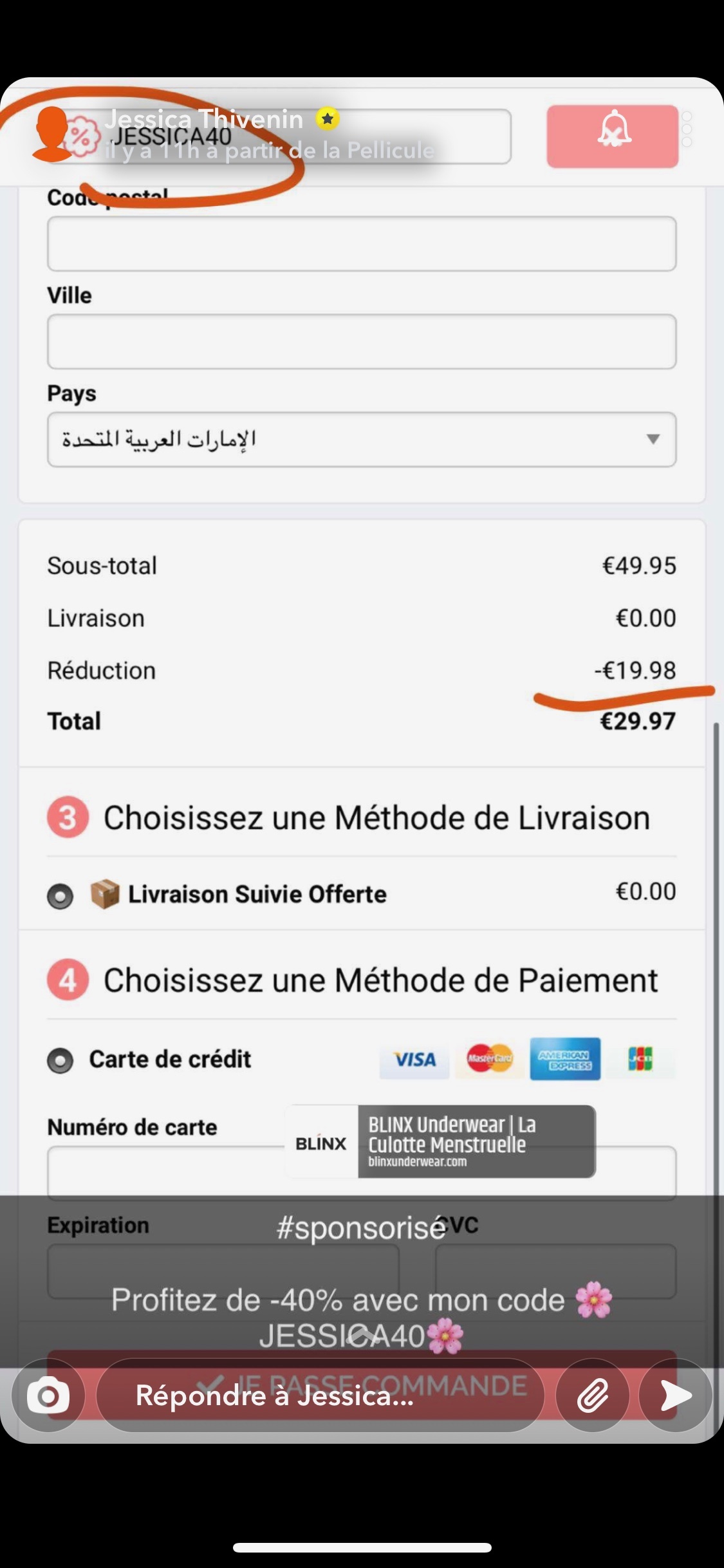The image size is (724, 1568).
Task: Open the paperclip attachment icon
Action: click(592, 1395)
